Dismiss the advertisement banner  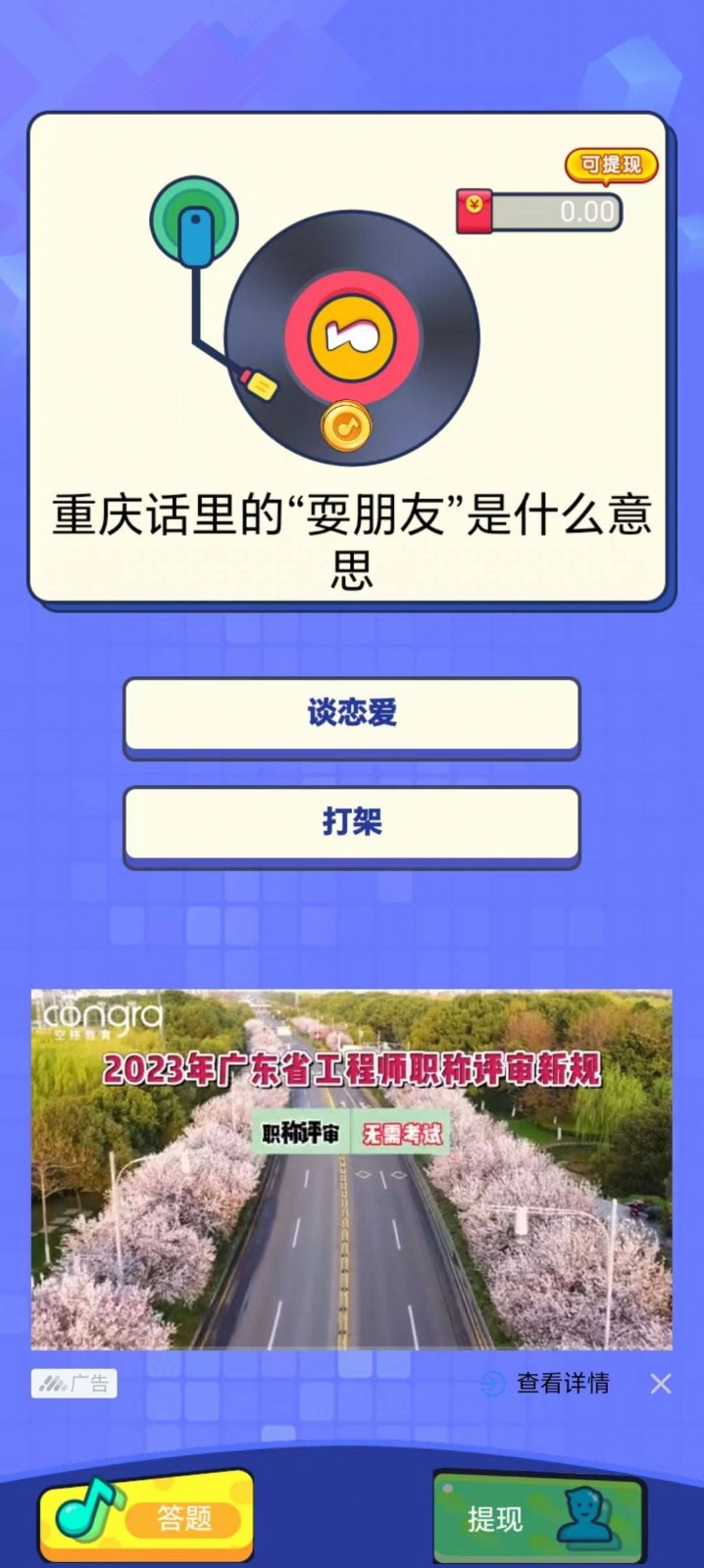pos(661,1383)
